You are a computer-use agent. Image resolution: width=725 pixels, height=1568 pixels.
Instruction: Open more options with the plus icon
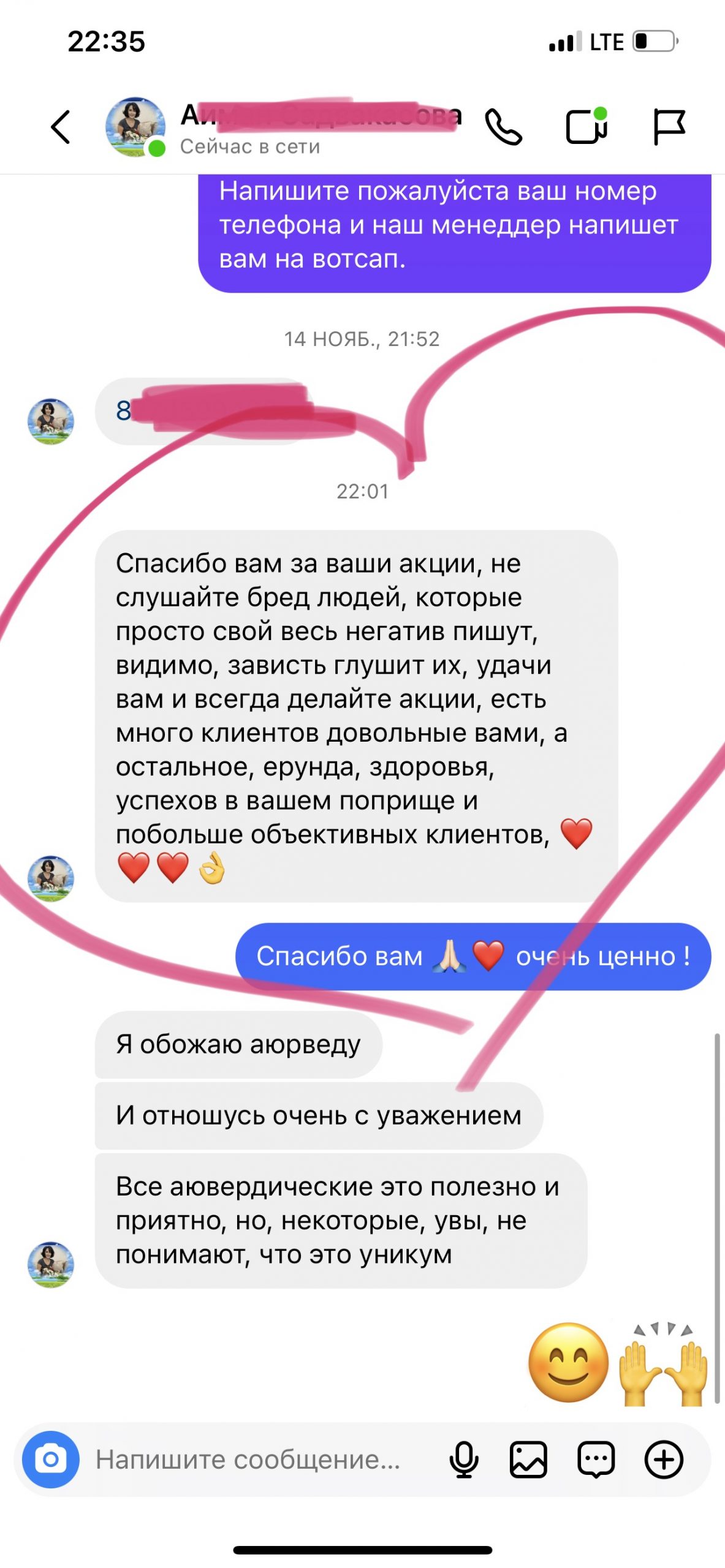point(664,1460)
